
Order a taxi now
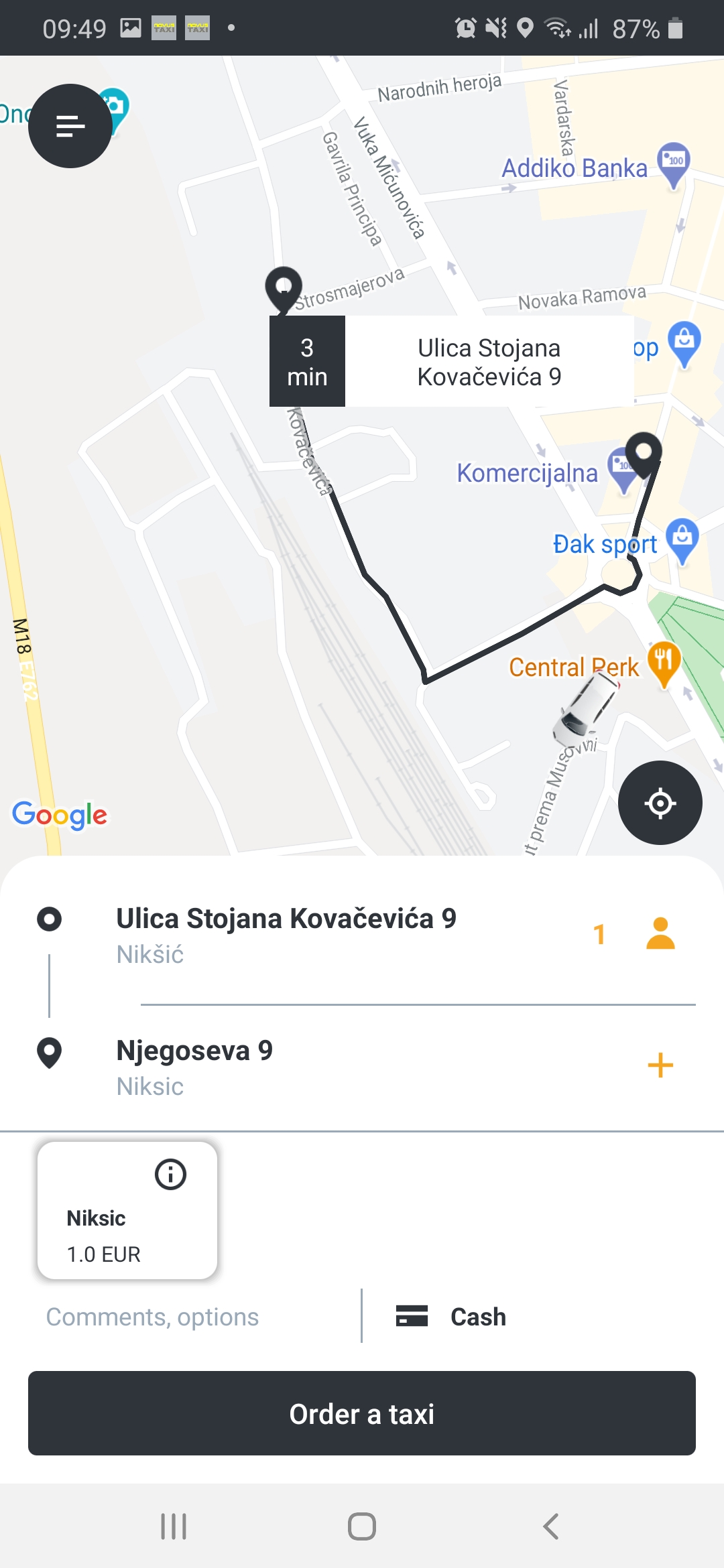362,1413
